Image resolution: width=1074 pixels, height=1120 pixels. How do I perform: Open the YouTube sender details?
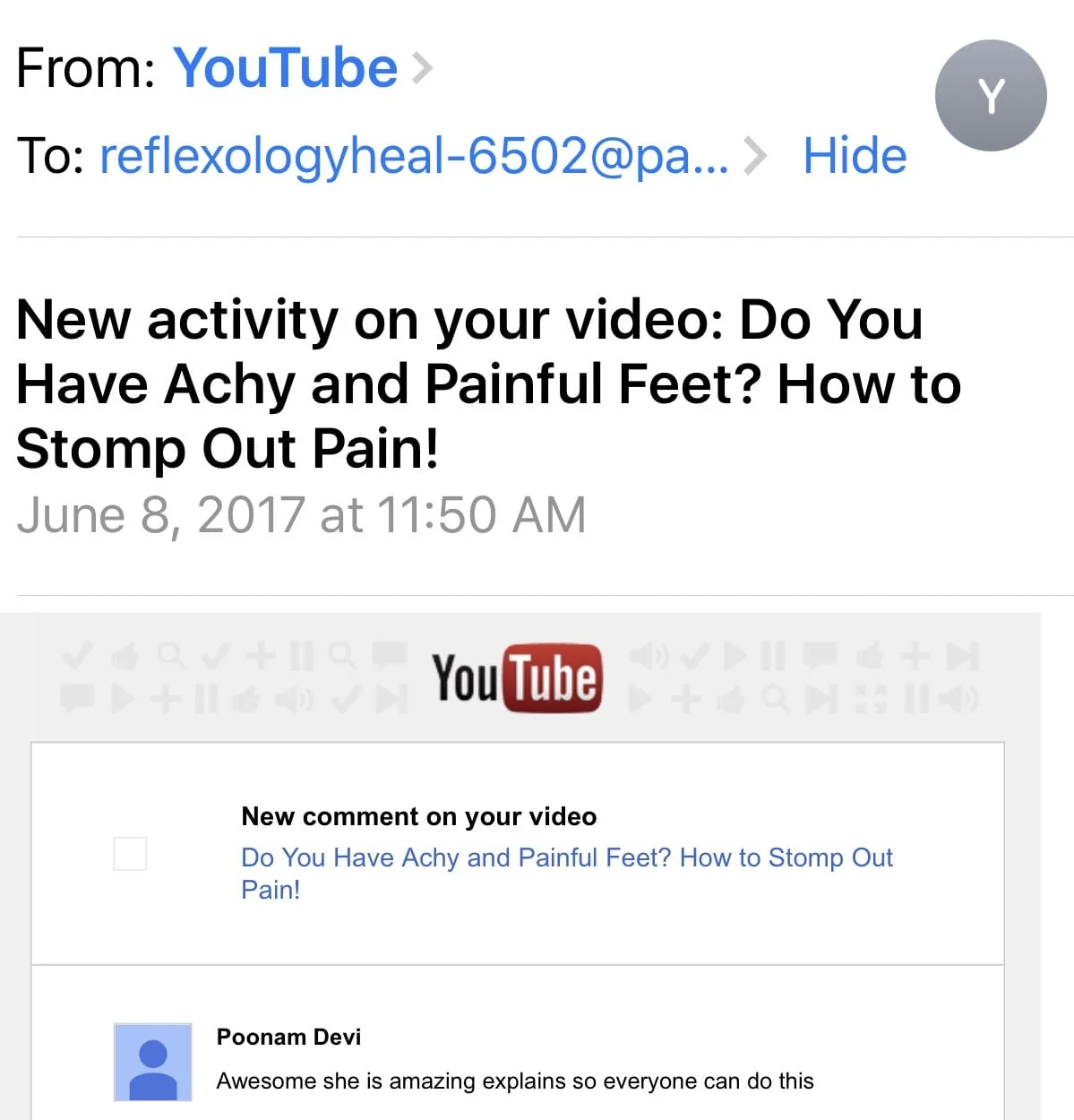tap(285, 68)
